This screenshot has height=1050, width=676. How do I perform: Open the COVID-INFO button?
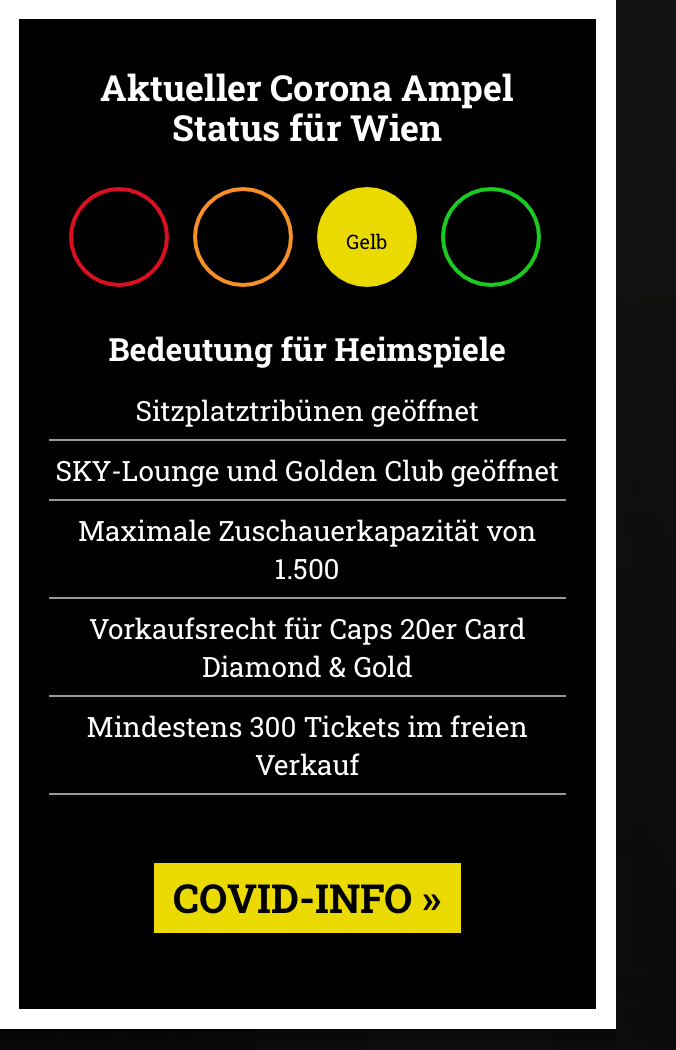[x=307, y=898]
